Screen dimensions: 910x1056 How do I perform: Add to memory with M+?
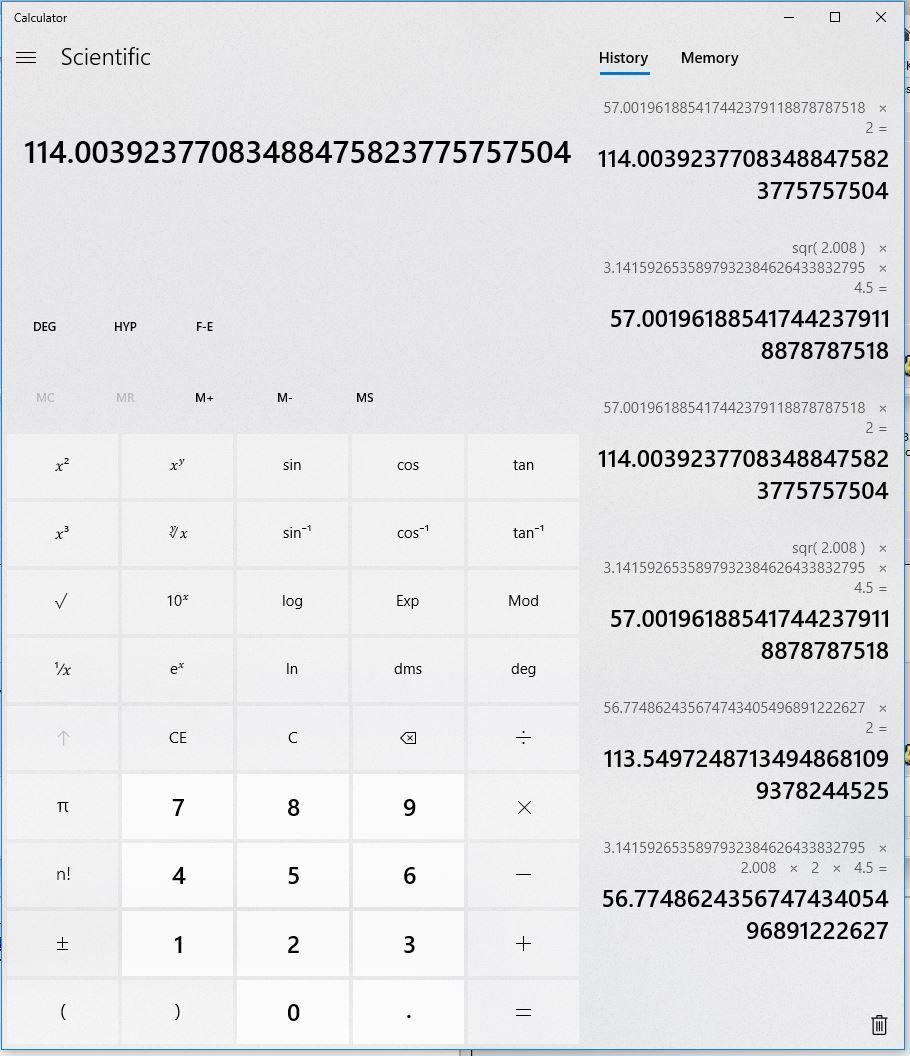tap(204, 398)
